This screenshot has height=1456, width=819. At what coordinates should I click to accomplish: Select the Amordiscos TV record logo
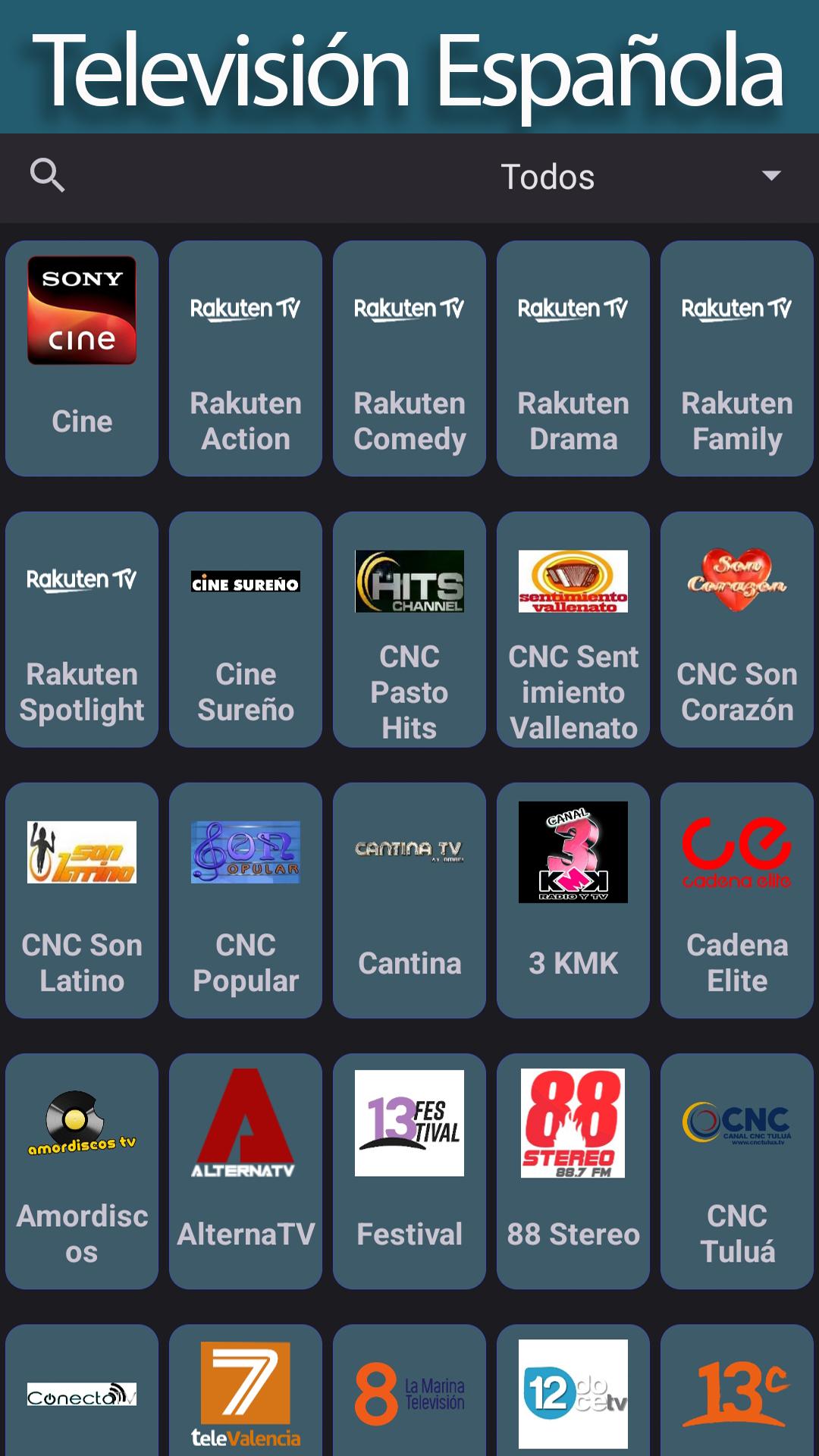(x=82, y=1123)
